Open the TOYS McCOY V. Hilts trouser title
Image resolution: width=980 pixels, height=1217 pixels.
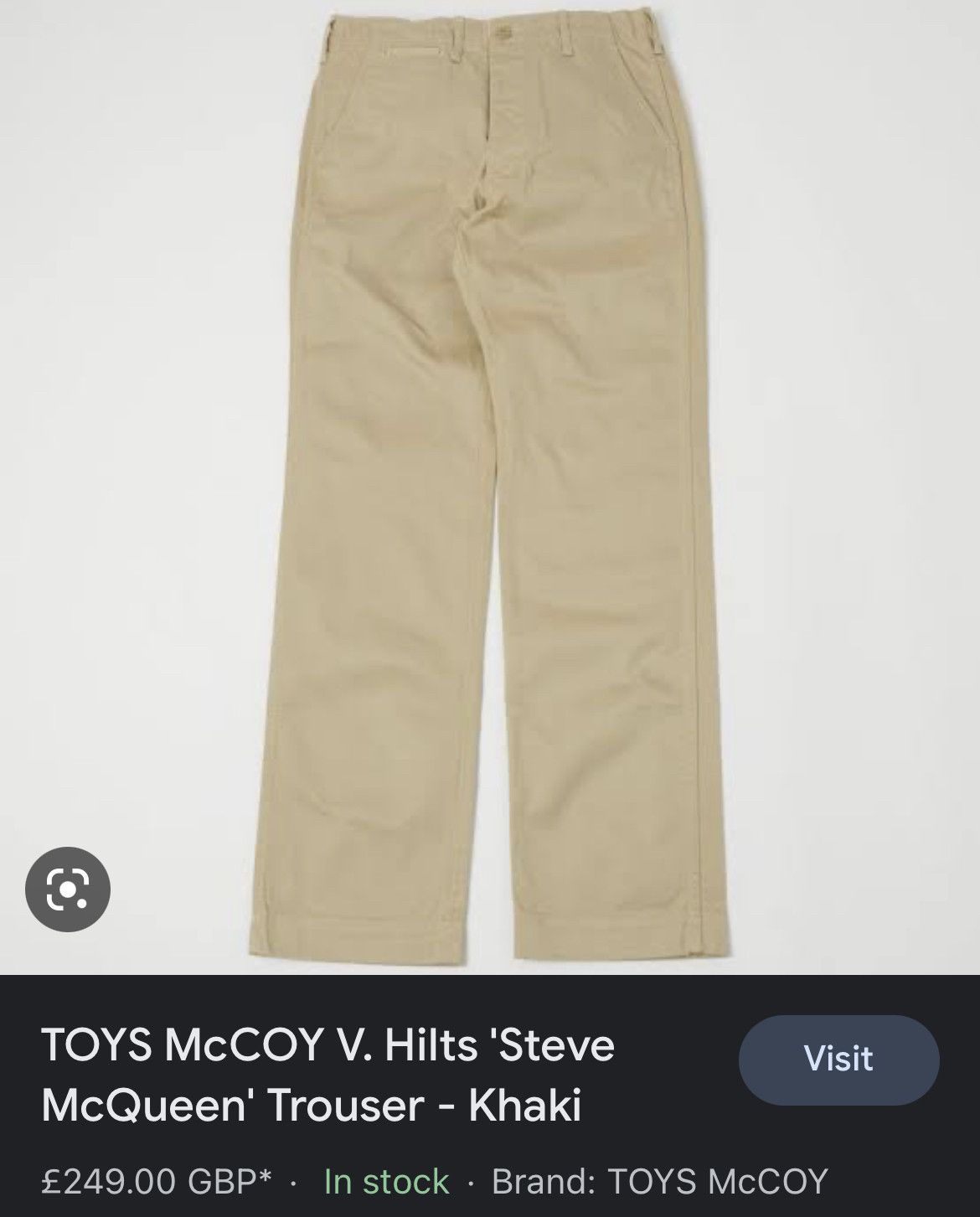tap(328, 1075)
